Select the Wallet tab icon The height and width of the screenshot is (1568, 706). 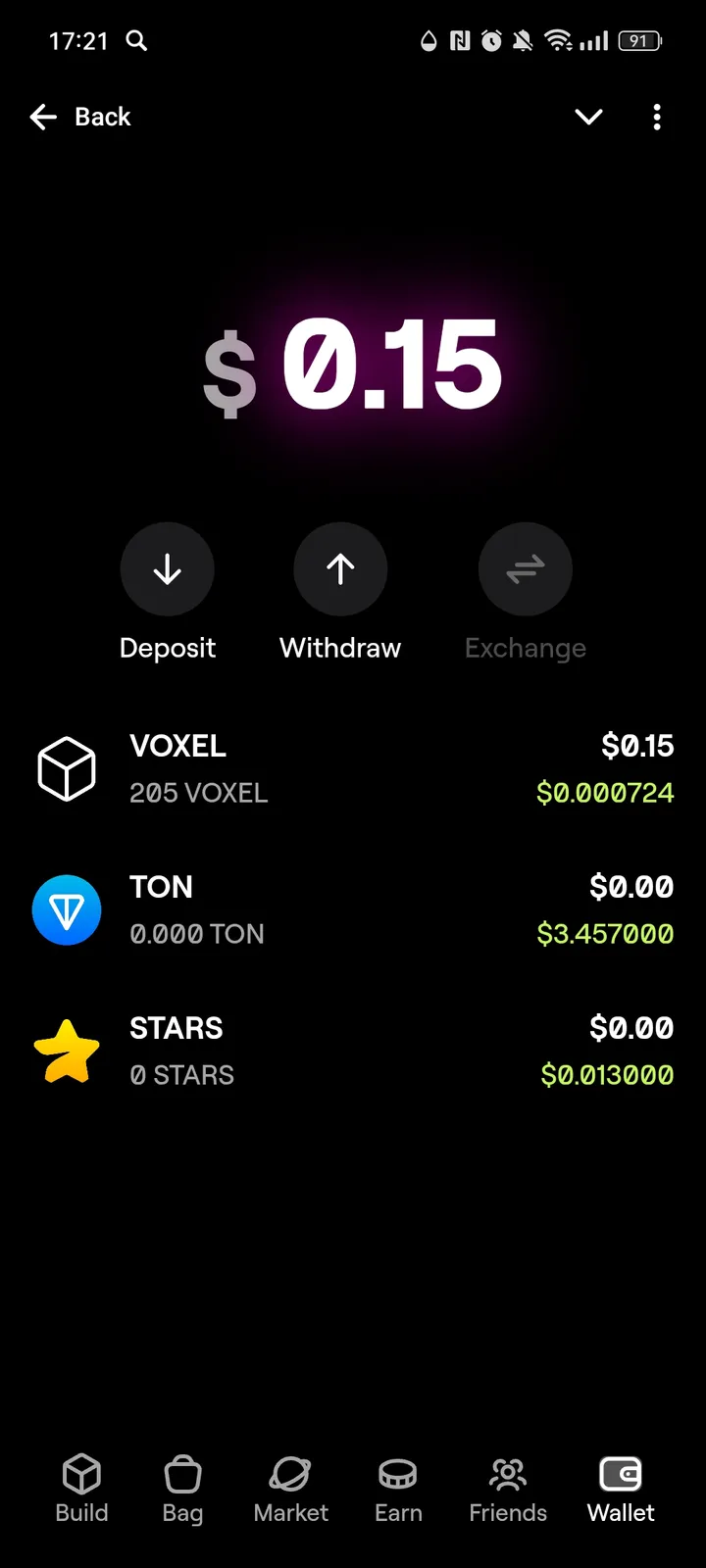click(620, 1473)
